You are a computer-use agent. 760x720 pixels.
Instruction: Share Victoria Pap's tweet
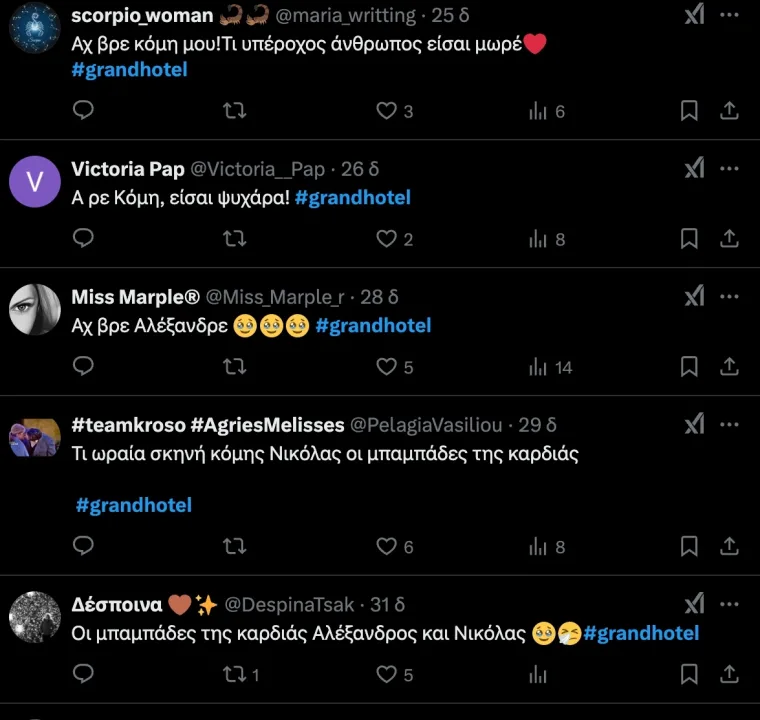click(730, 238)
